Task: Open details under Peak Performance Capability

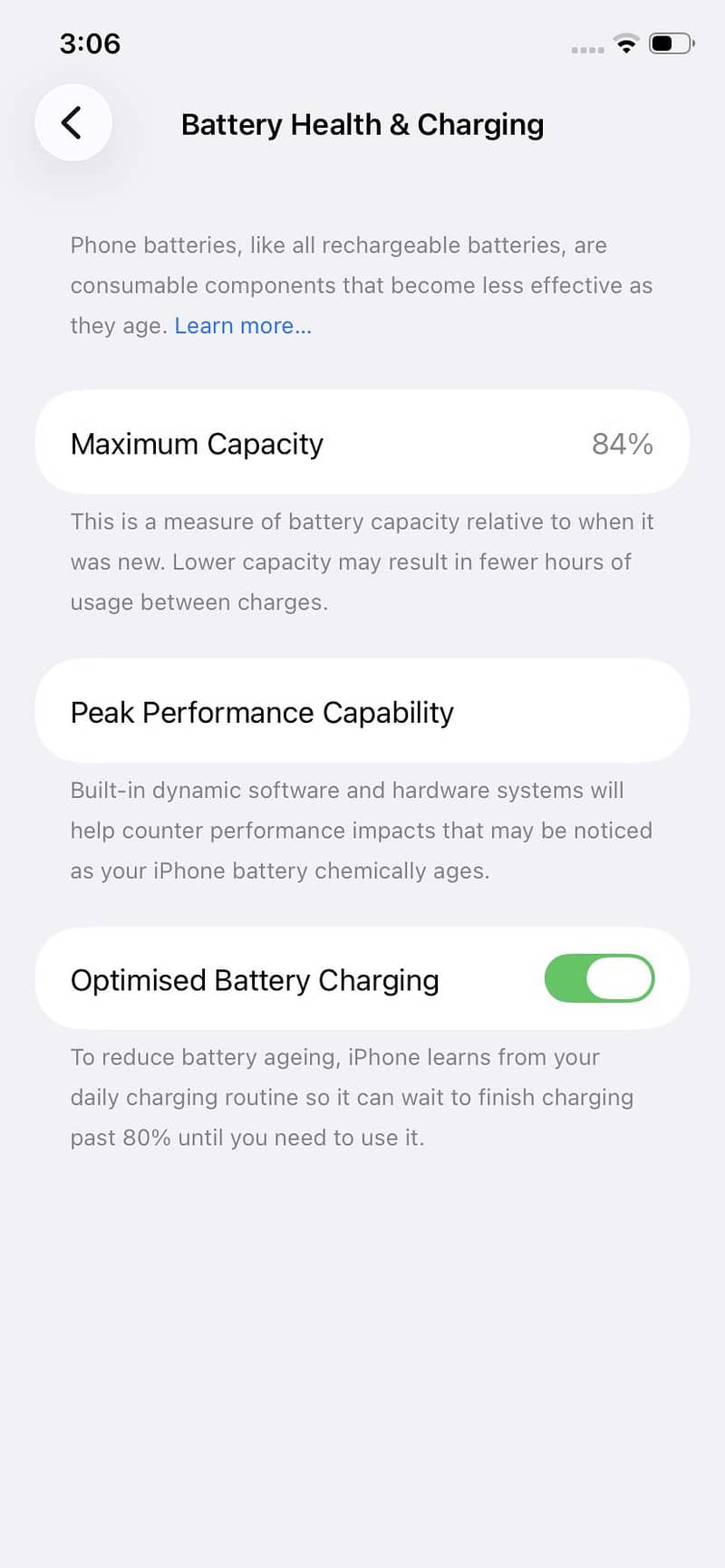Action: (362, 712)
